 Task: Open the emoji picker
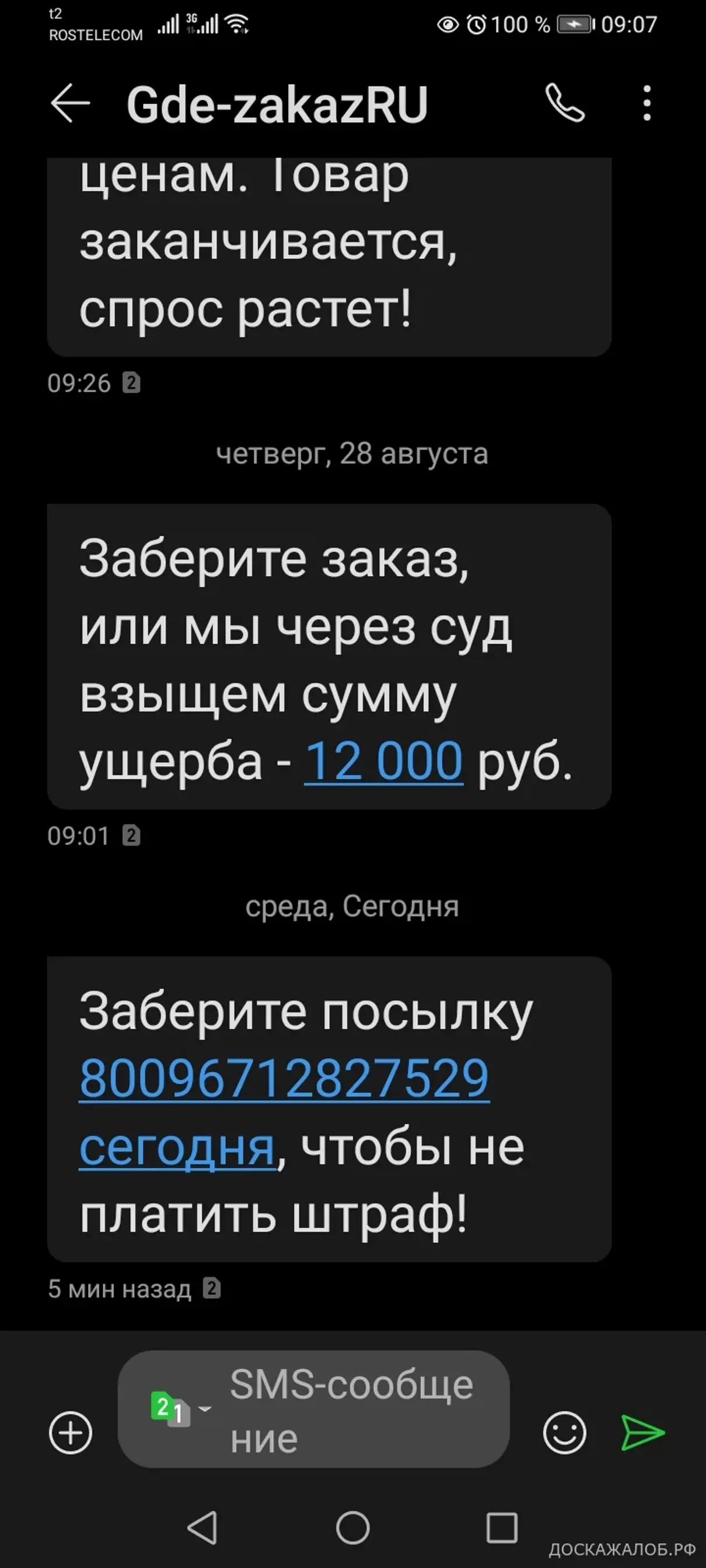pos(564,1432)
